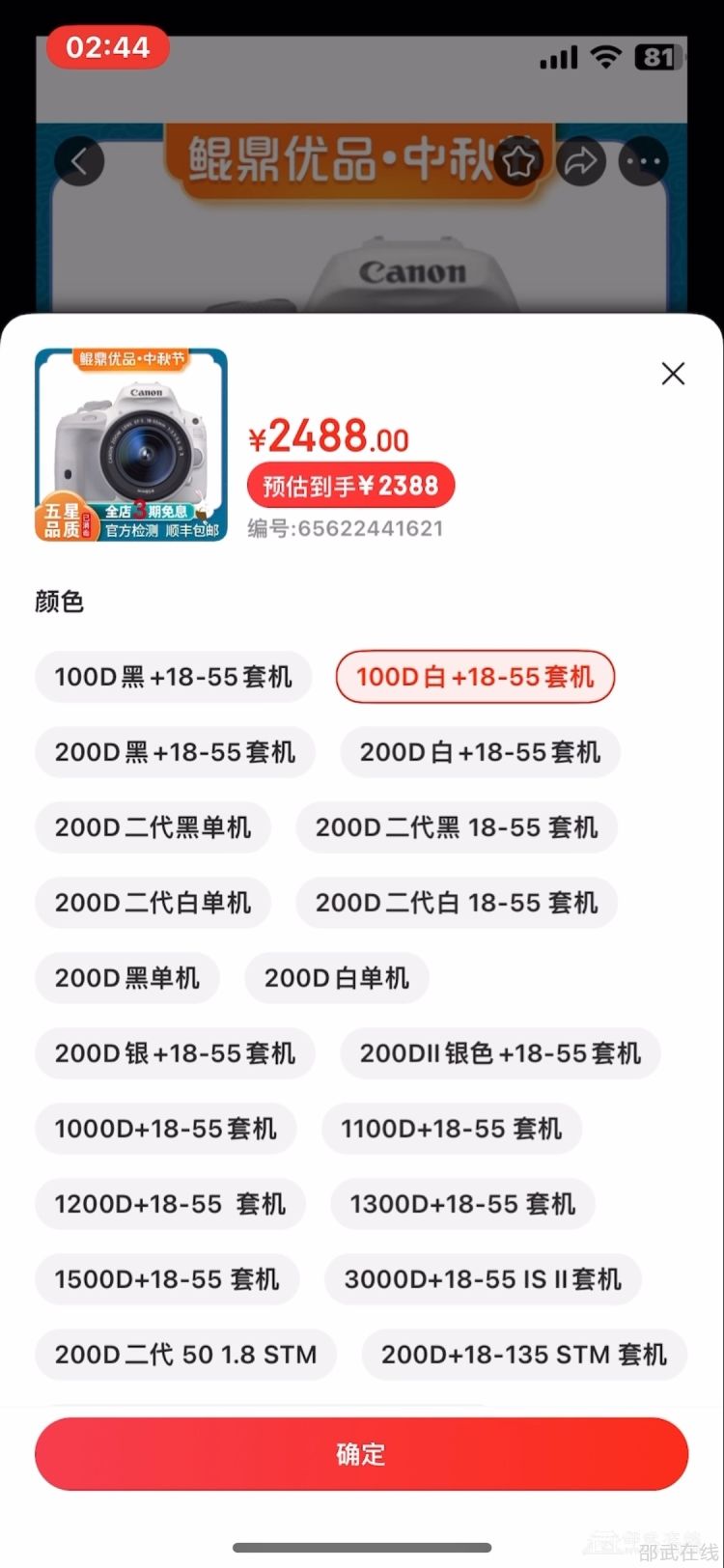The image size is (724, 1568).
Task: Confirm selection with the 确定 button
Action: [x=361, y=1454]
